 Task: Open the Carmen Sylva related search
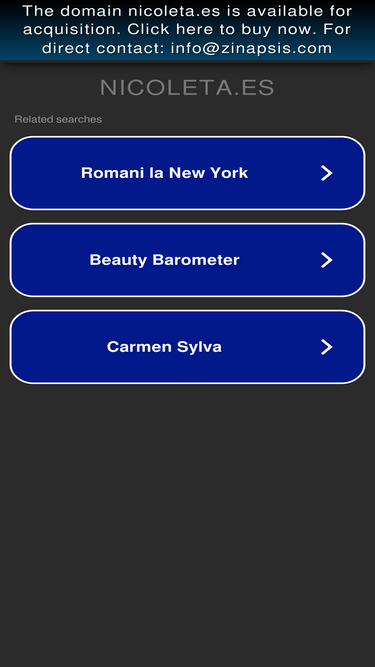pos(188,347)
